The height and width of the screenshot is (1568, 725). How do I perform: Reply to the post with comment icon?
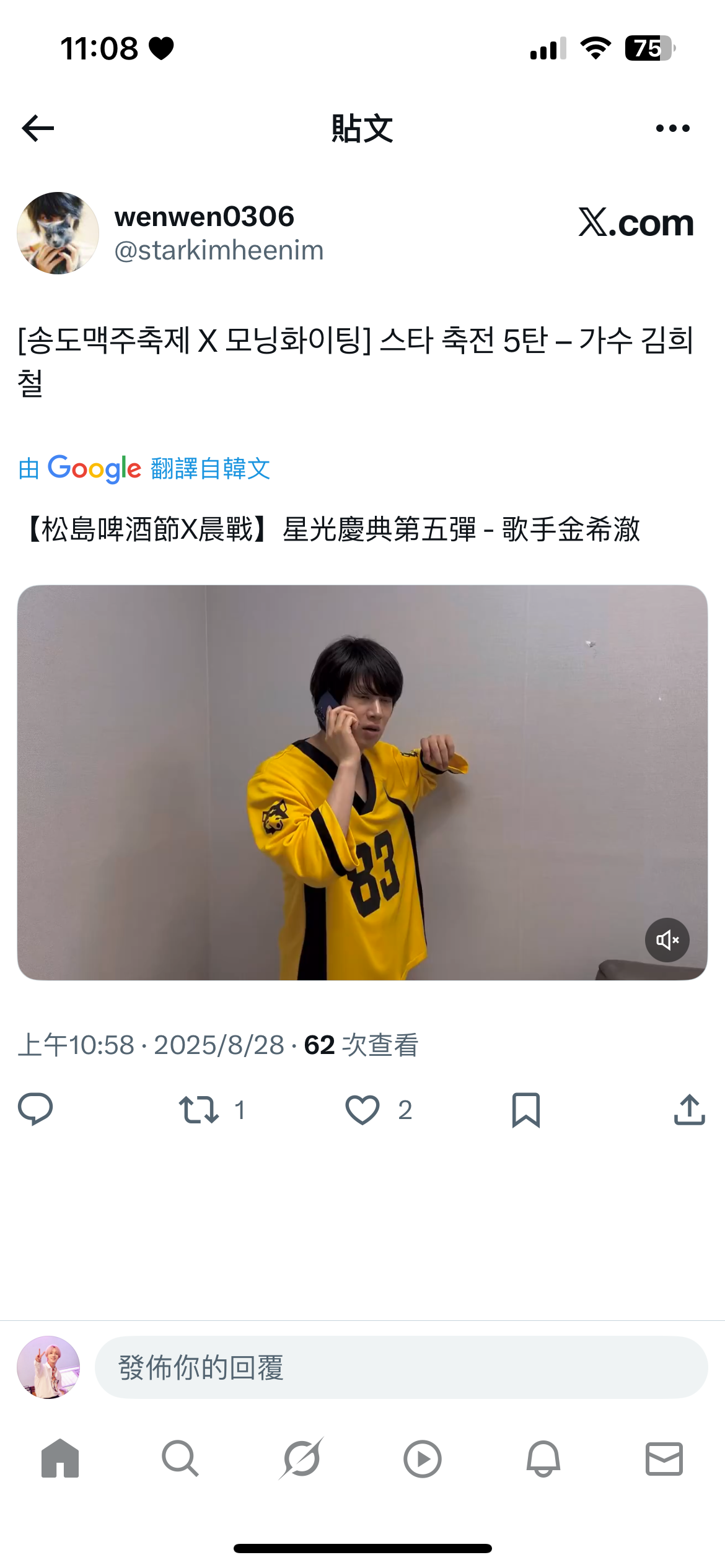pyautogui.click(x=35, y=1110)
